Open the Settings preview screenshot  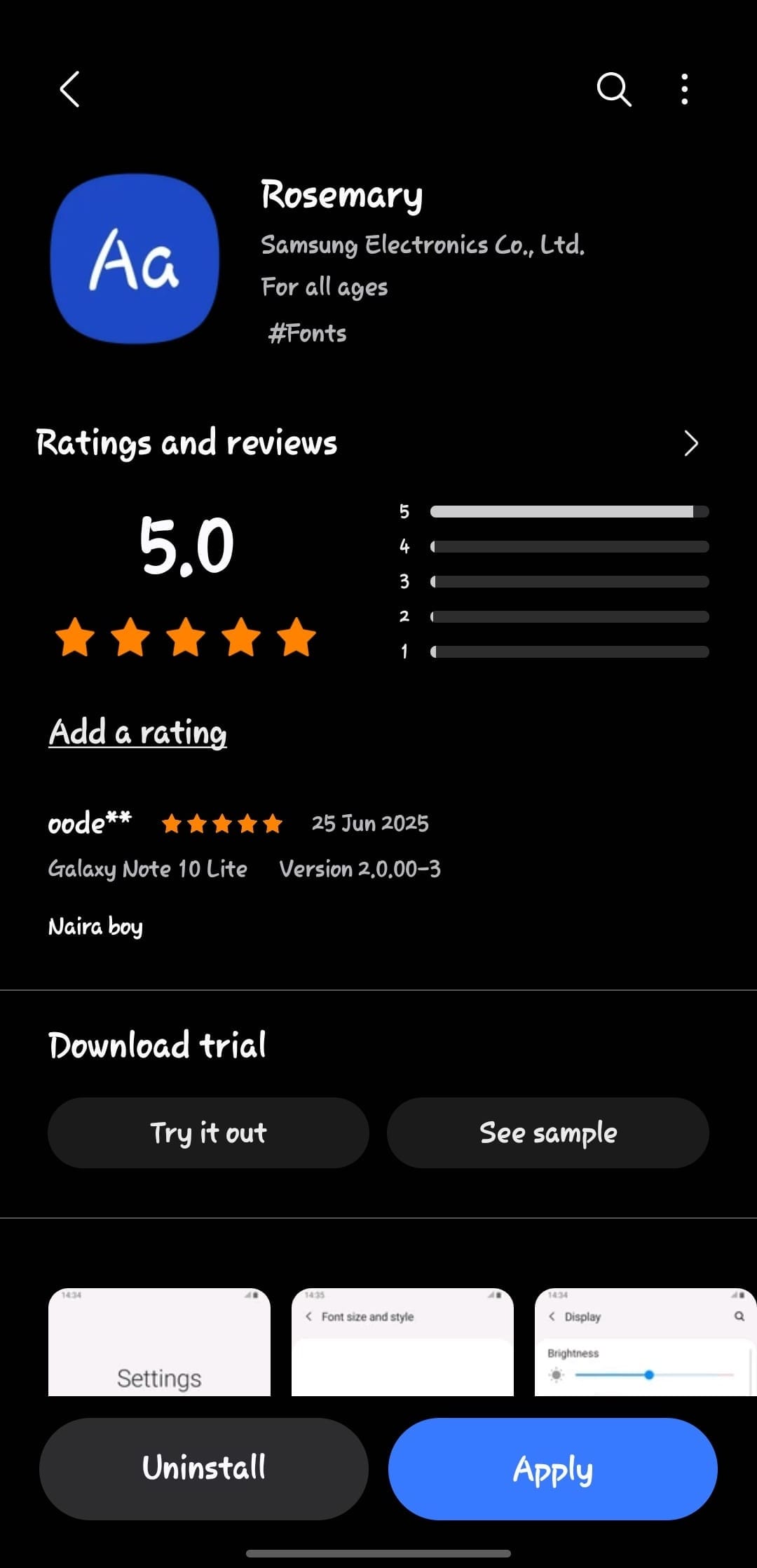159,1341
